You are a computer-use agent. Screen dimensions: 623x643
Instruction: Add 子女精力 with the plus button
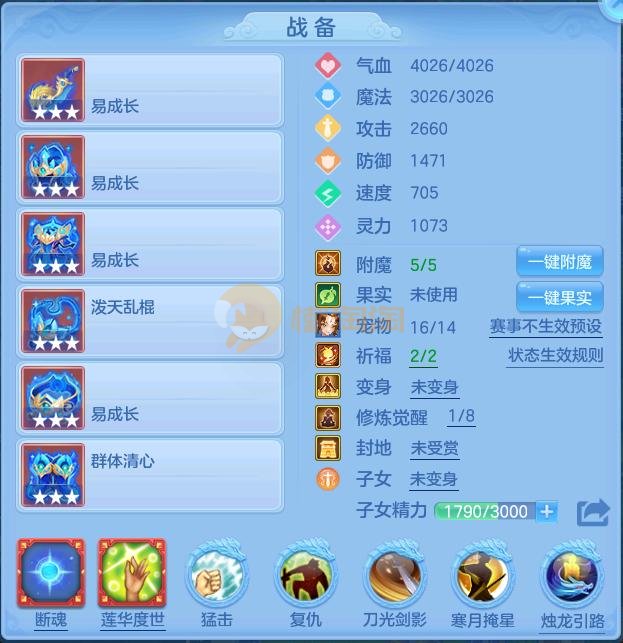tap(546, 511)
